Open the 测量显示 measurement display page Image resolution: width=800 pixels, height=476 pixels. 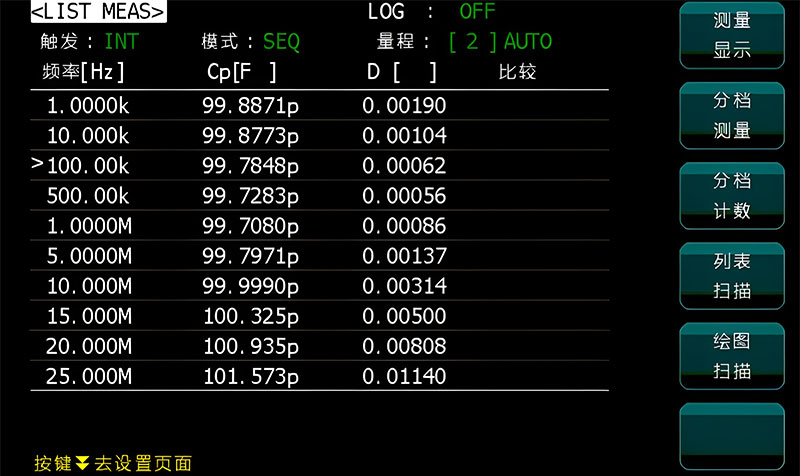[x=732, y=36]
